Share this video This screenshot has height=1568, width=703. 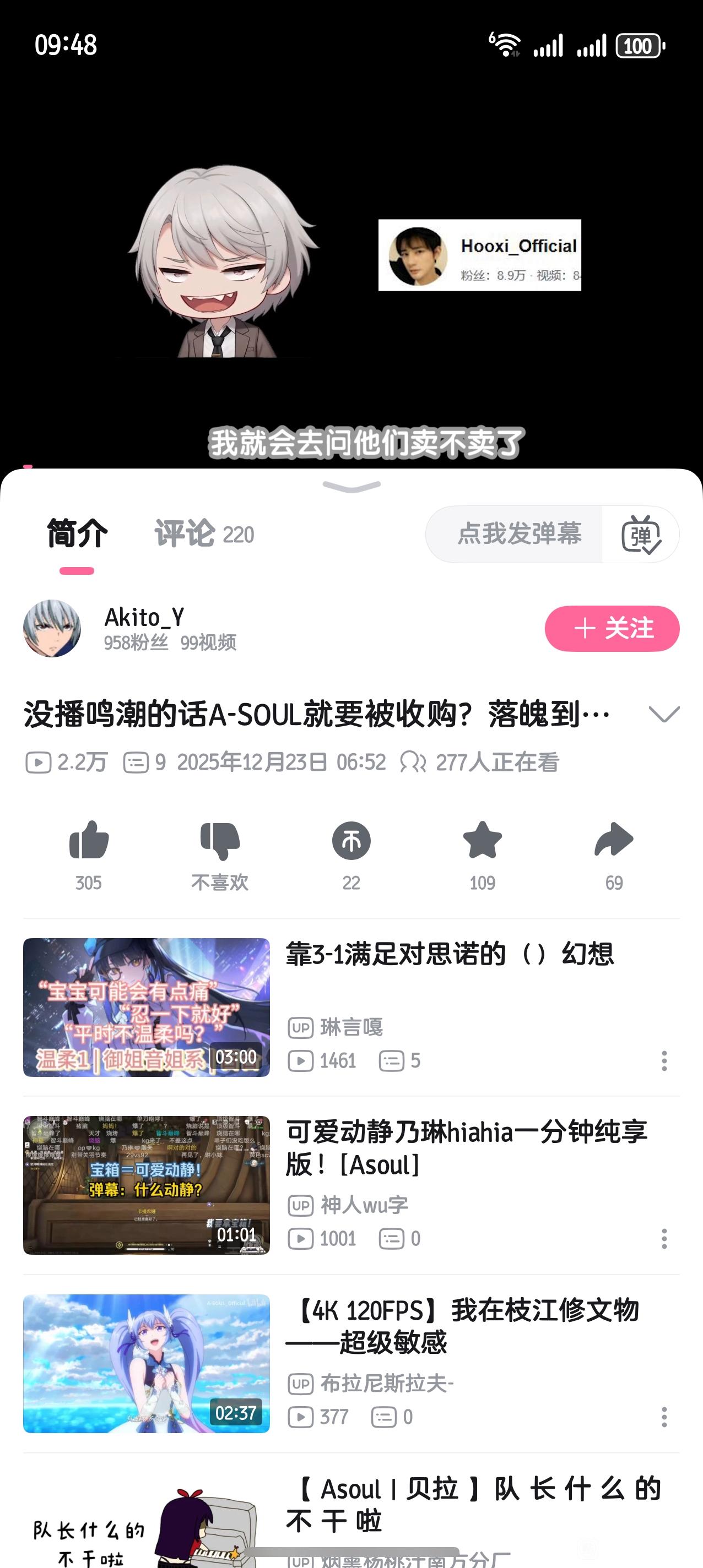tap(613, 841)
